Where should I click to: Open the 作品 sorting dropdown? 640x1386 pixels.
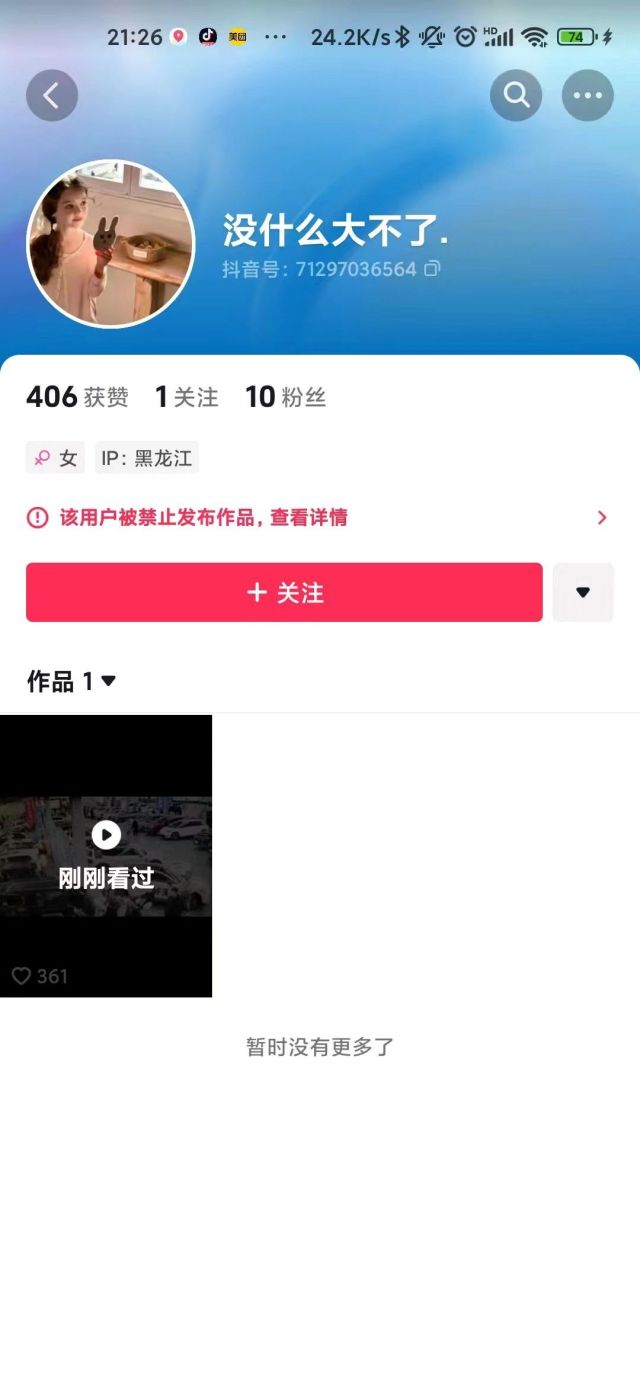[72, 681]
